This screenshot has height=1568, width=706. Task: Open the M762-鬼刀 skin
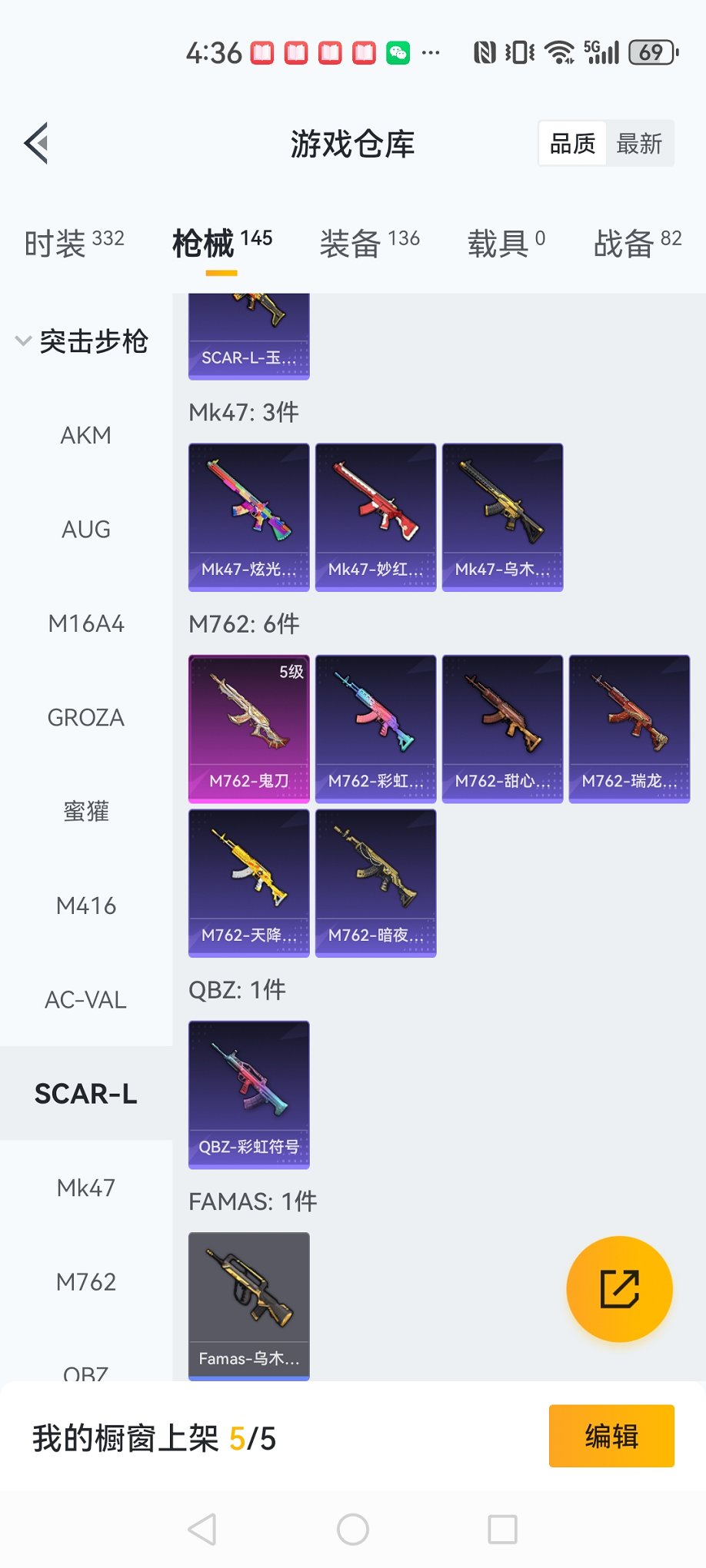coord(249,729)
